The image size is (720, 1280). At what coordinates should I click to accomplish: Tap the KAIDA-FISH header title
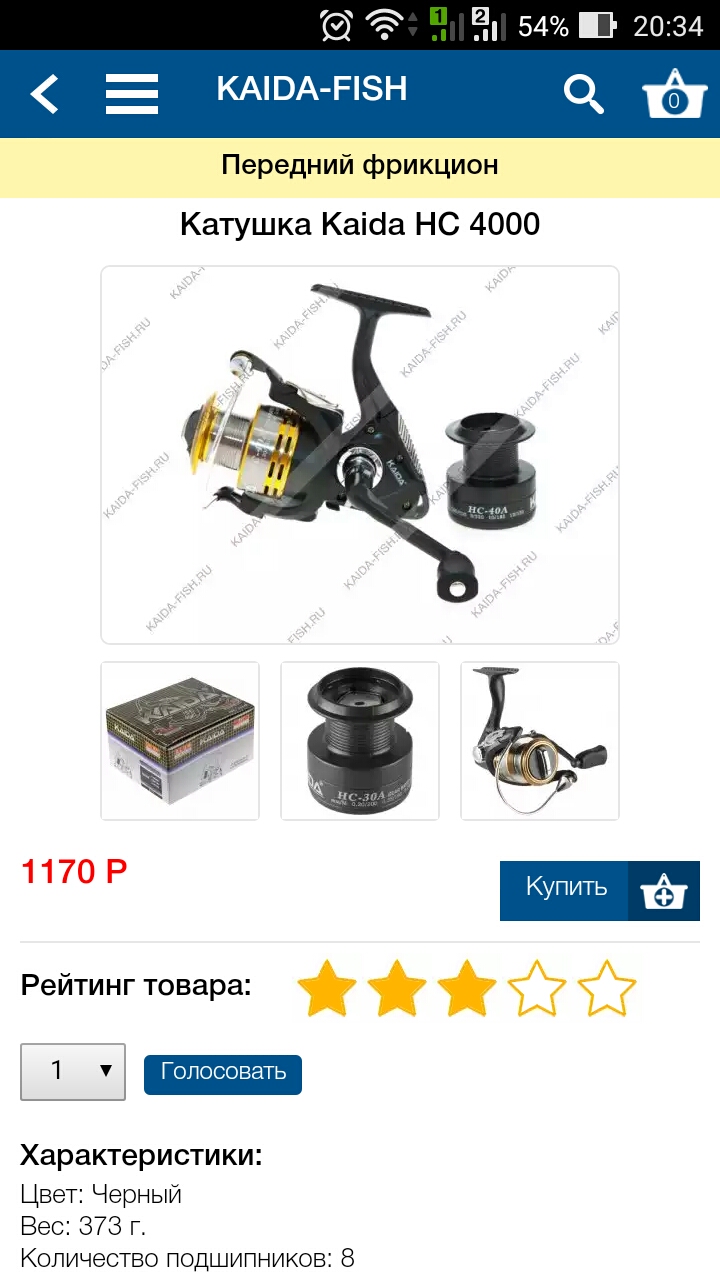click(312, 89)
